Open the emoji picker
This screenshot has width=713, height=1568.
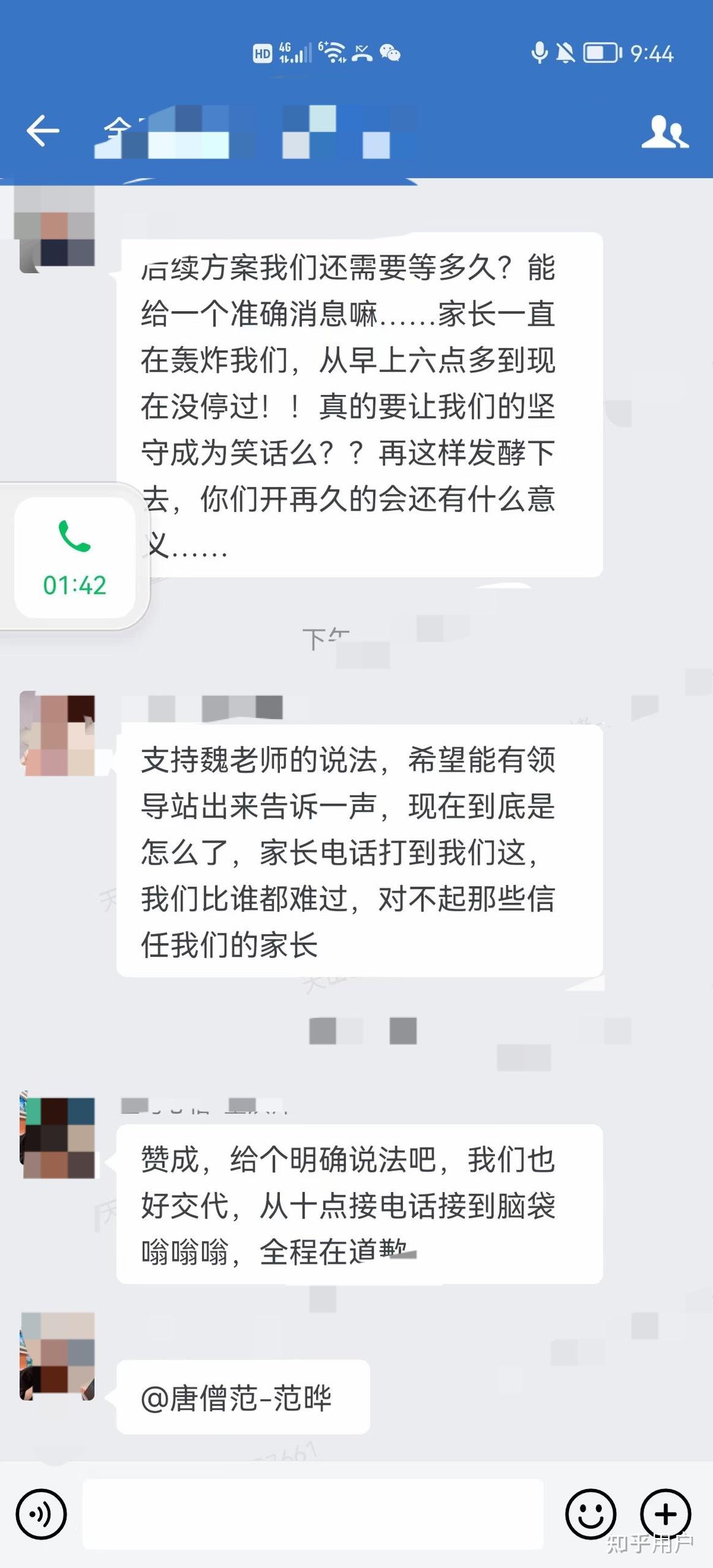[x=590, y=1514]
